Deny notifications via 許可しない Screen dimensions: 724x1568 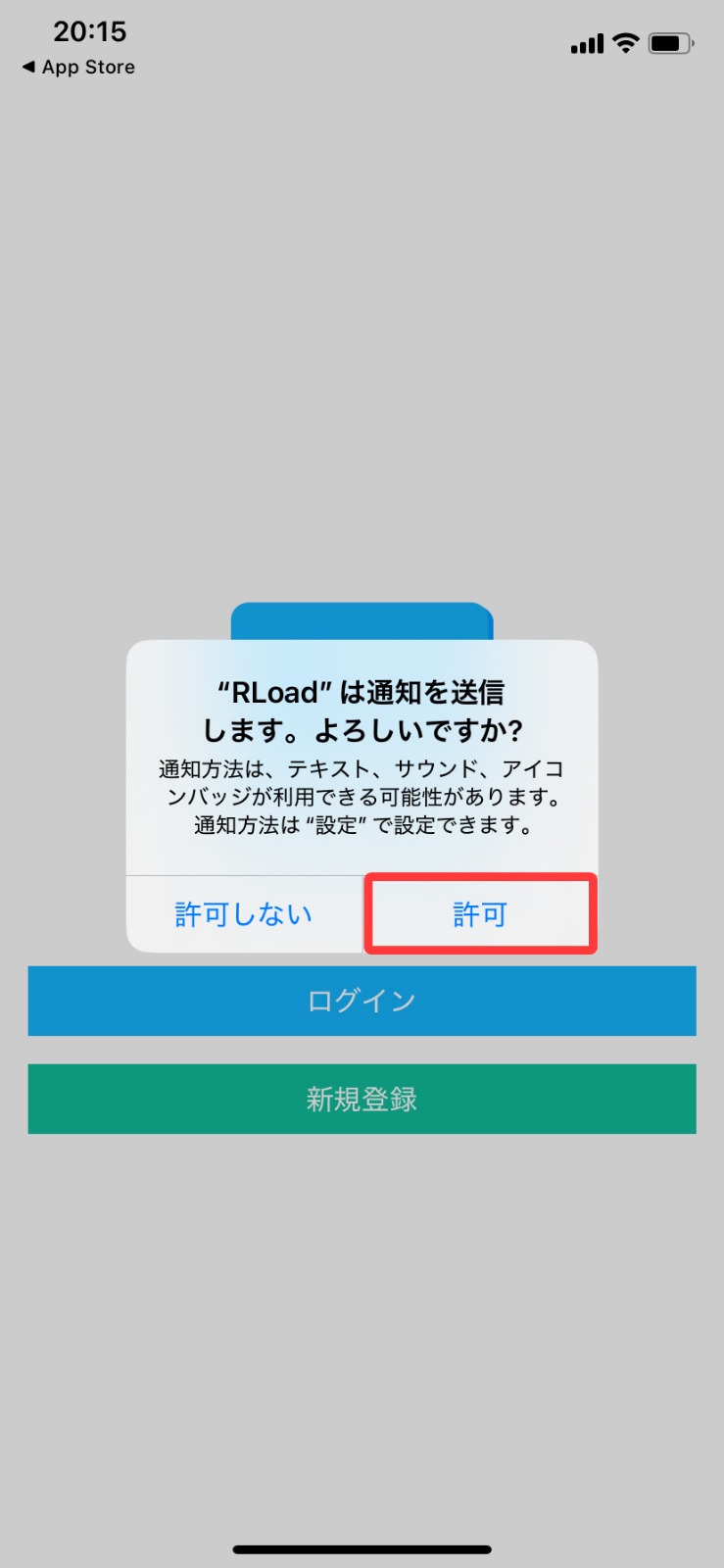[x=244, y=914]
